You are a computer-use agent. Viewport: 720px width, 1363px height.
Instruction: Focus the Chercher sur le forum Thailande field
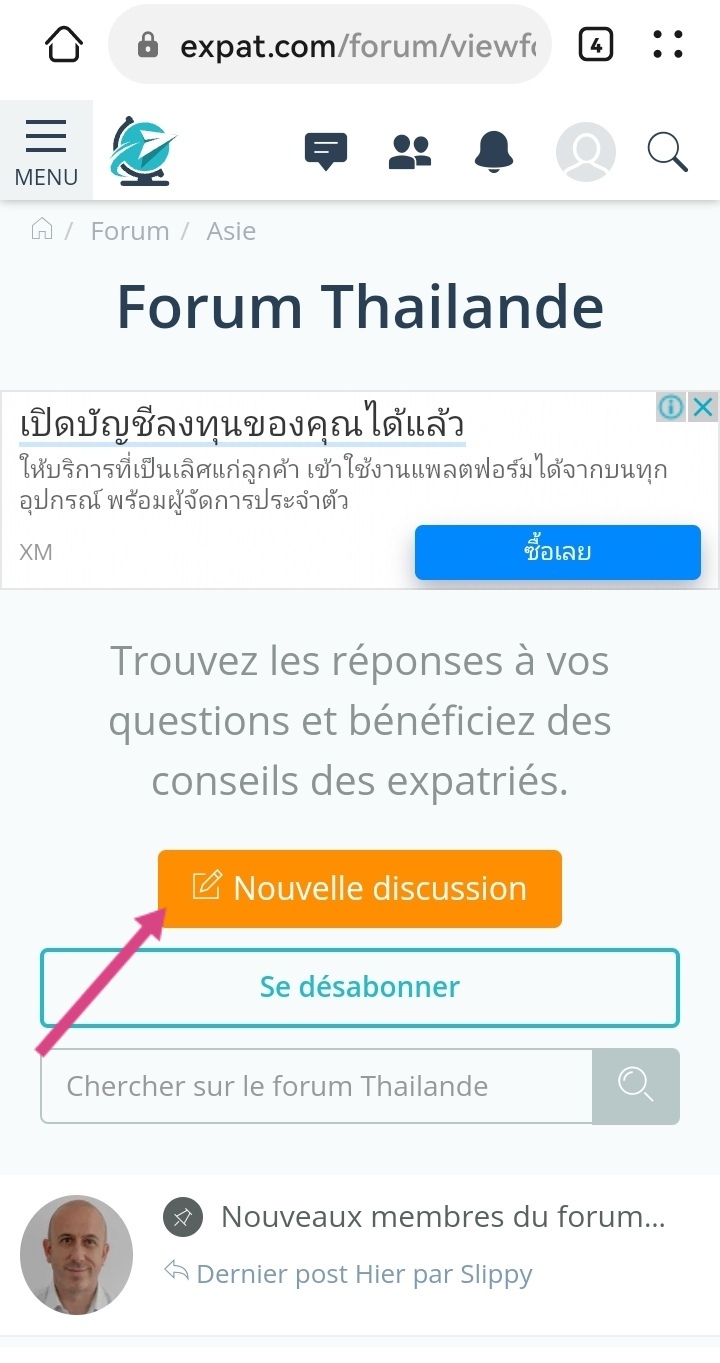316,1086
